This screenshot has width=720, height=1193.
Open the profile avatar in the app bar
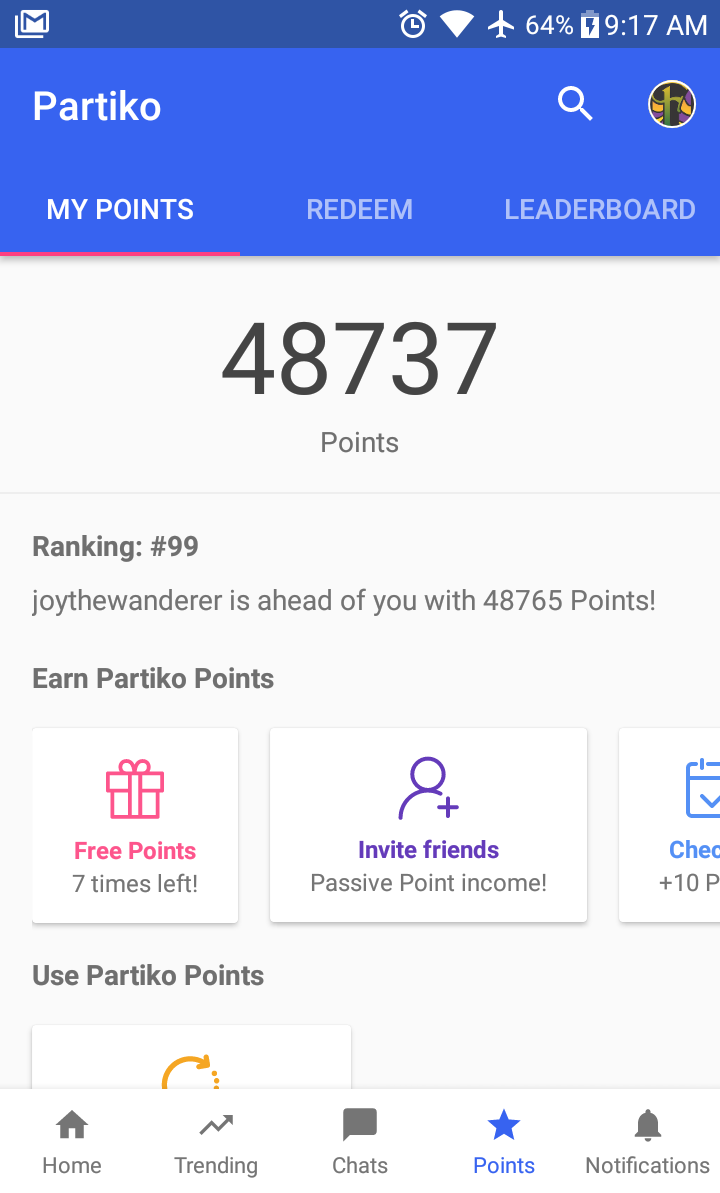672,104
